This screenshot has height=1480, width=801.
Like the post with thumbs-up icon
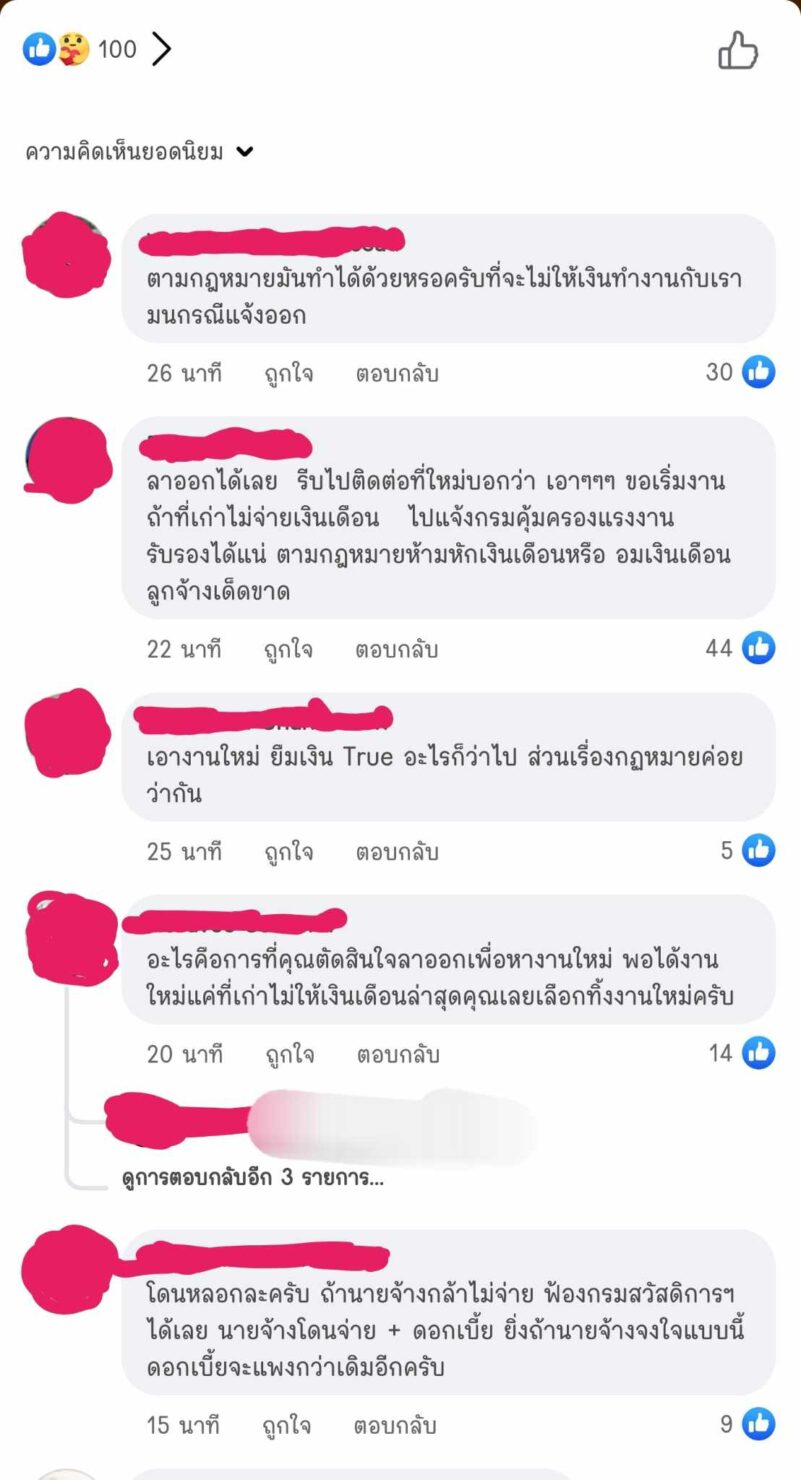tap(738, 50)
